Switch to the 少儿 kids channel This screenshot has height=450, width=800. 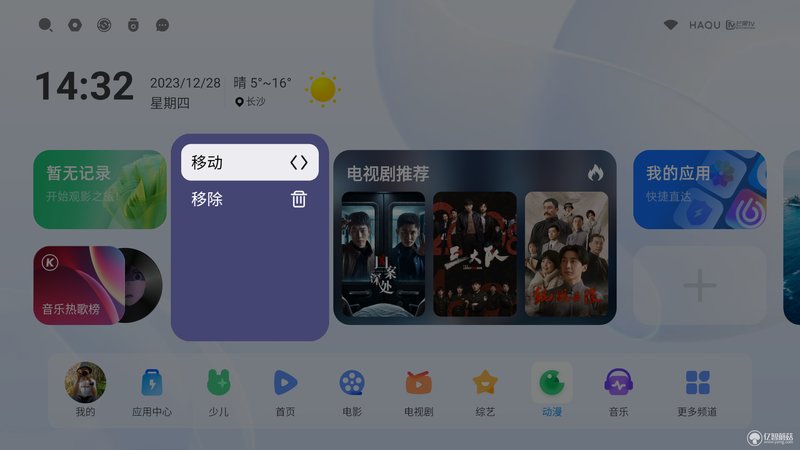coord(218,390)
